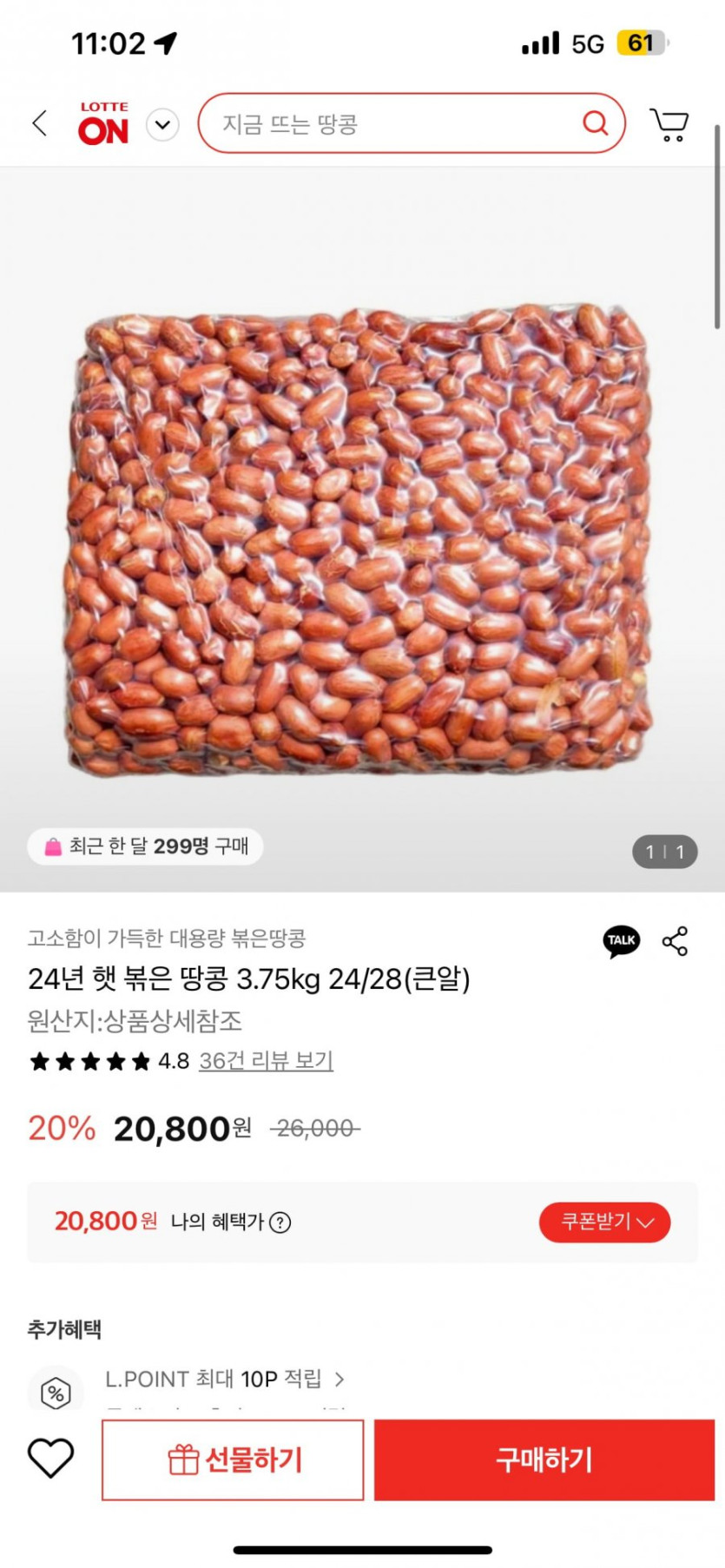The height and width of the screenshot is (1568, 725).
Task: Tap the LOTTE ON logo
Action: 102,123
